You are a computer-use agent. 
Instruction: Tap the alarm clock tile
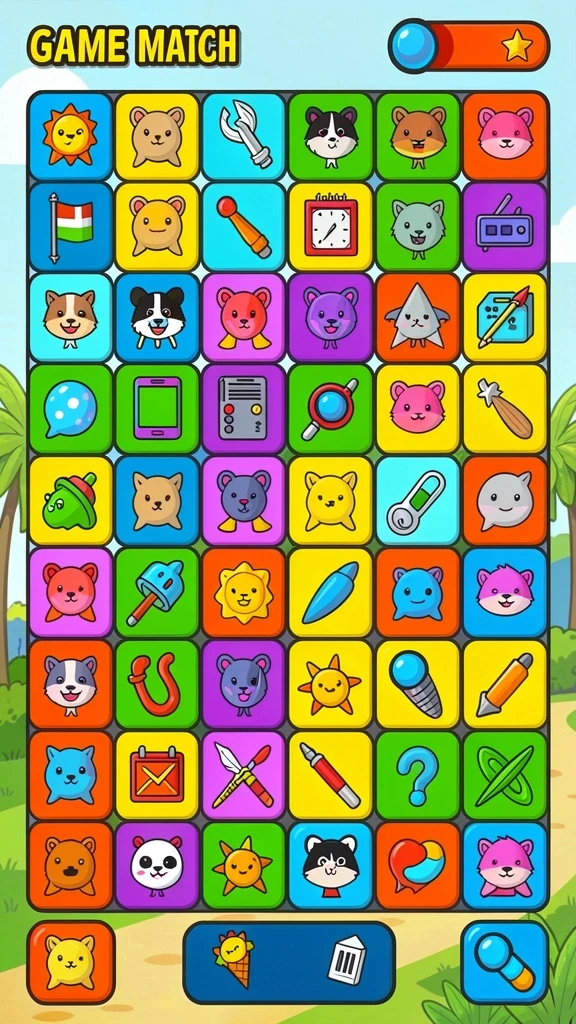[x=330, y=227]
